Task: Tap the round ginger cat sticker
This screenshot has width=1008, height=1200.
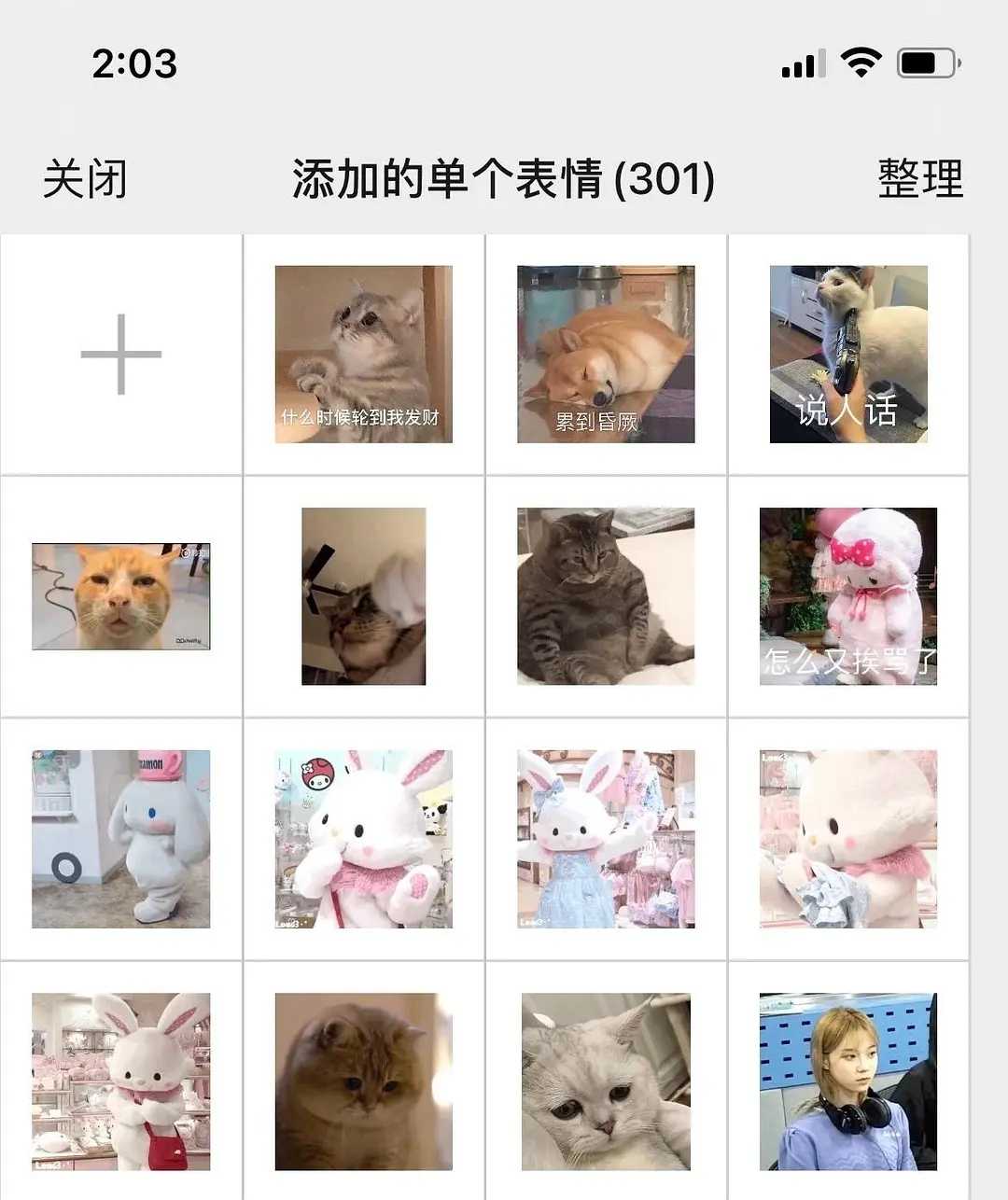Action: pyautogui.click(x=363, y=1081)
